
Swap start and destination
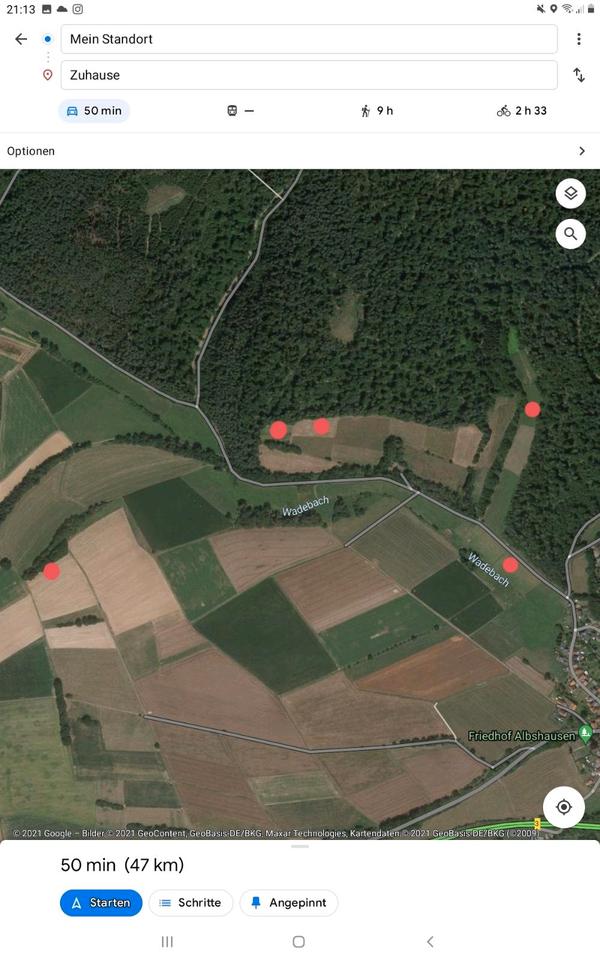(578, 75)
